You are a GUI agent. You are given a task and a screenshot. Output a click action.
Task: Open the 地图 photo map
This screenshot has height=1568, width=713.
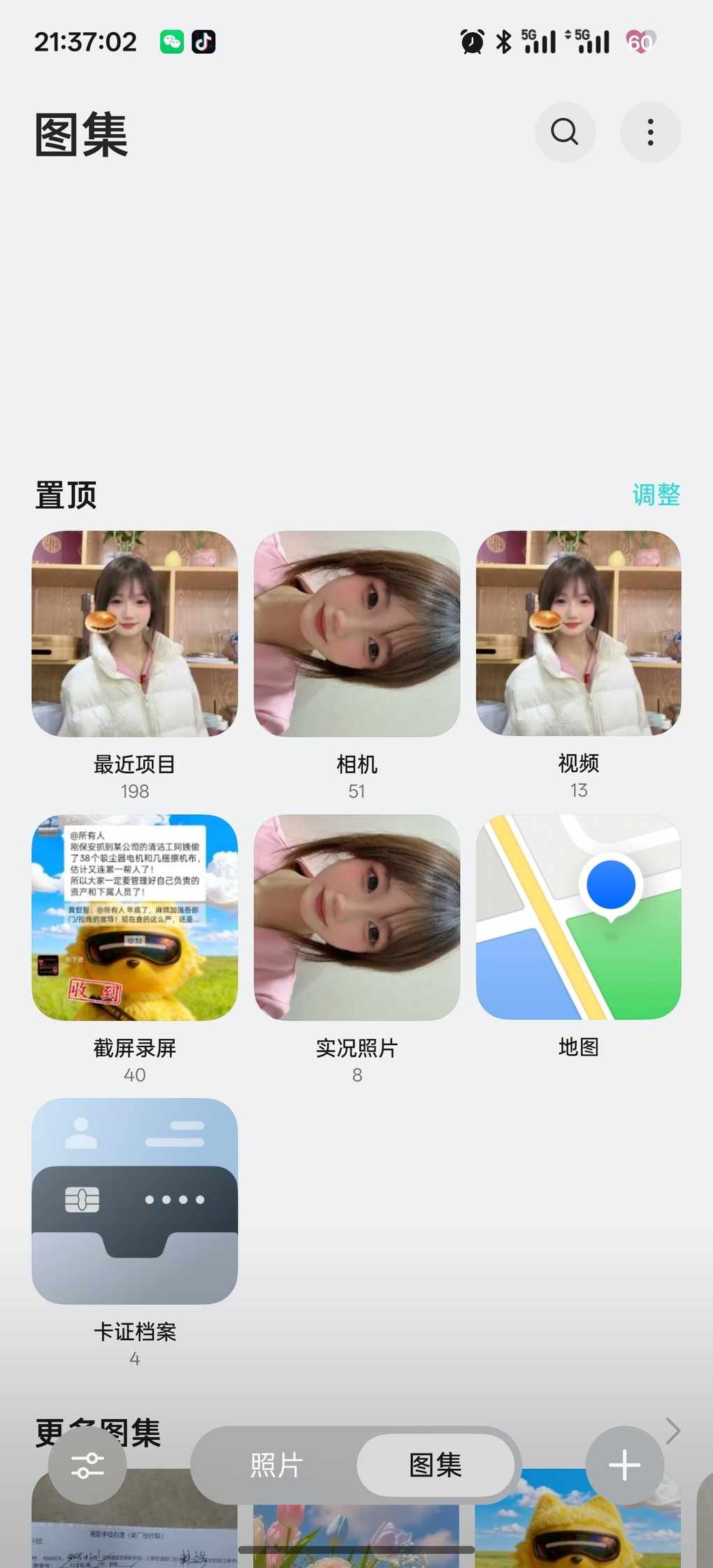578,917
